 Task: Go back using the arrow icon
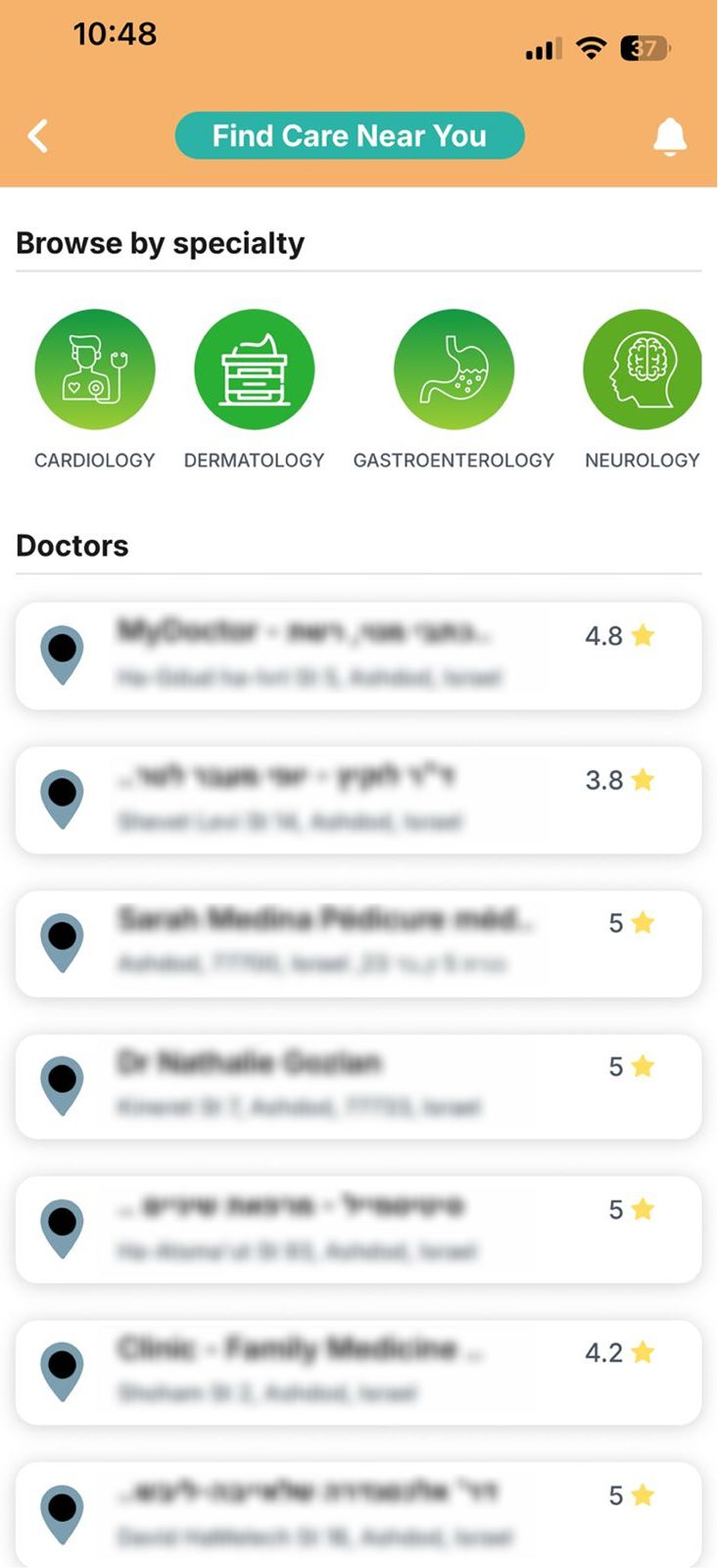(x=38, y=136)
